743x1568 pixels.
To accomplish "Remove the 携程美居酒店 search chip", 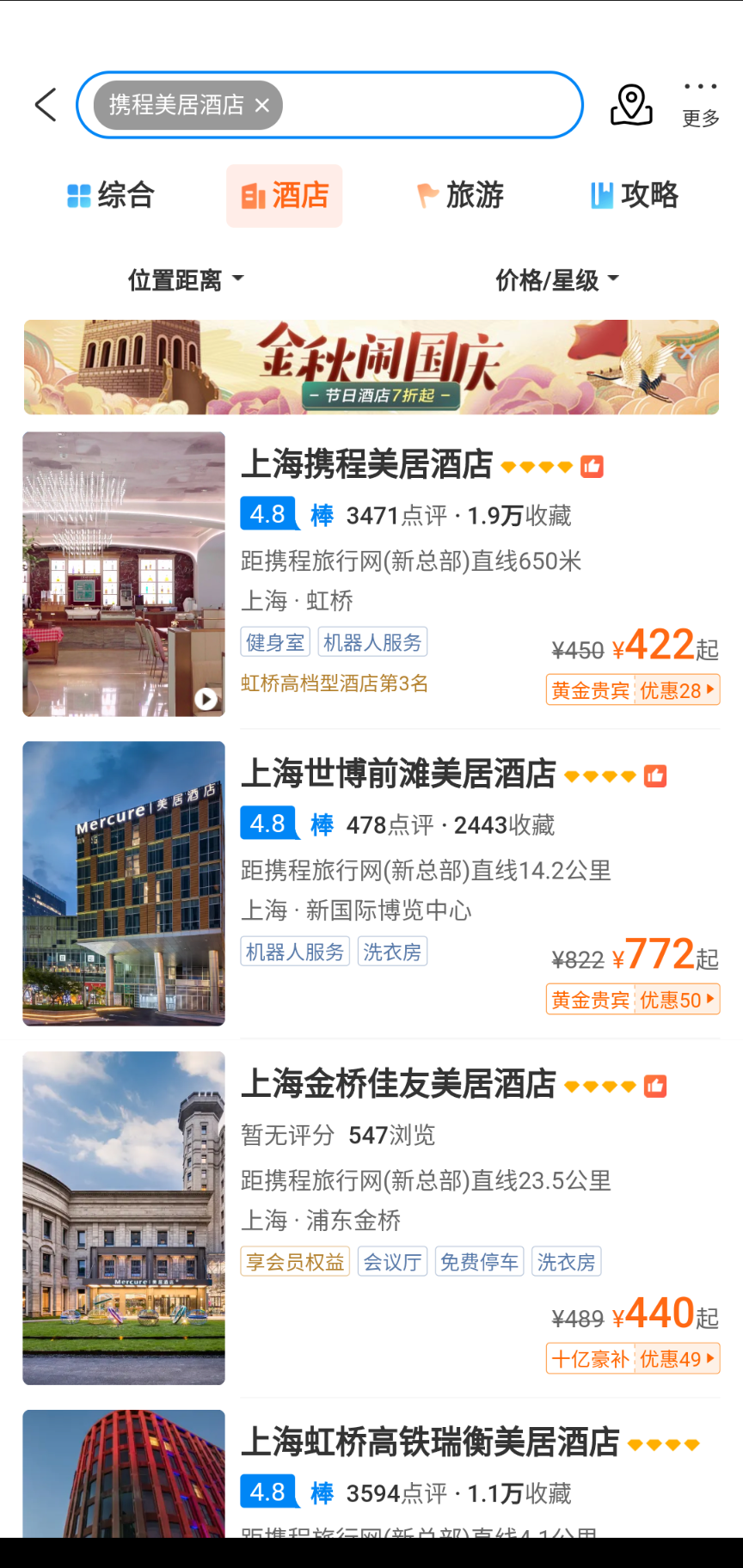I will tap(262, 105).
